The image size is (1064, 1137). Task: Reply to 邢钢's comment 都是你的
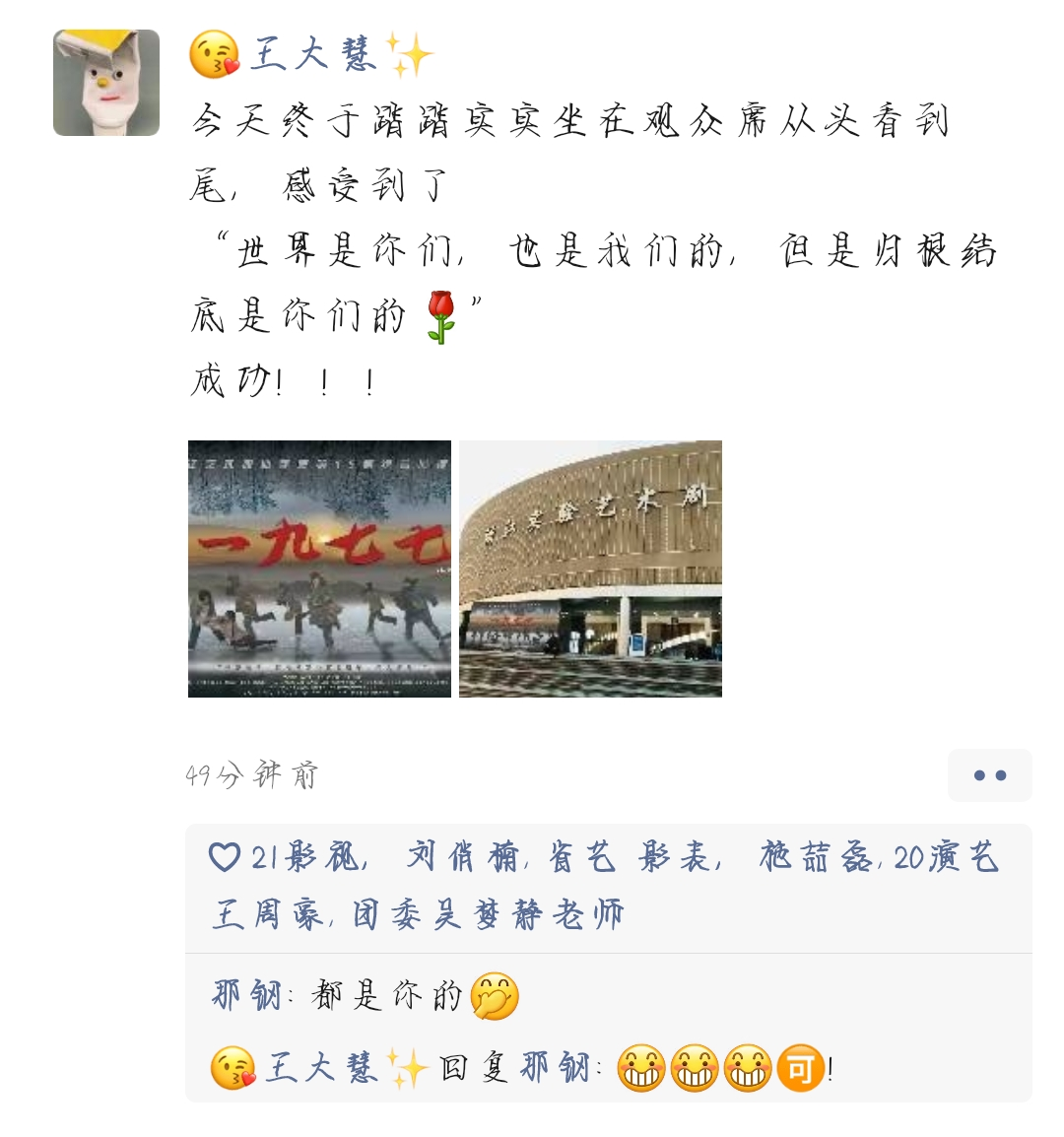(386, 996)
